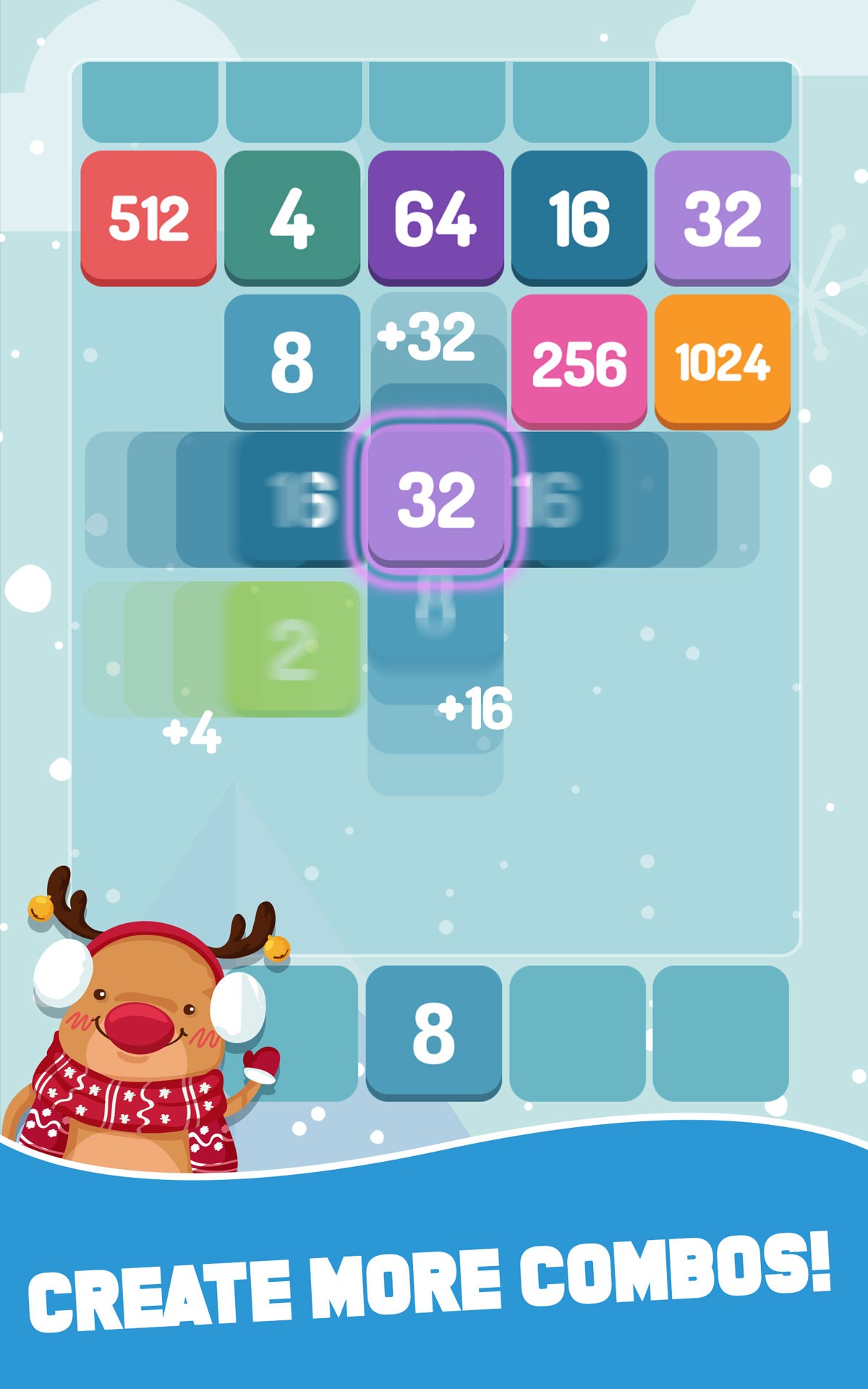Select the purple 64 tile
868x1389 pixels.
(434, 217)
